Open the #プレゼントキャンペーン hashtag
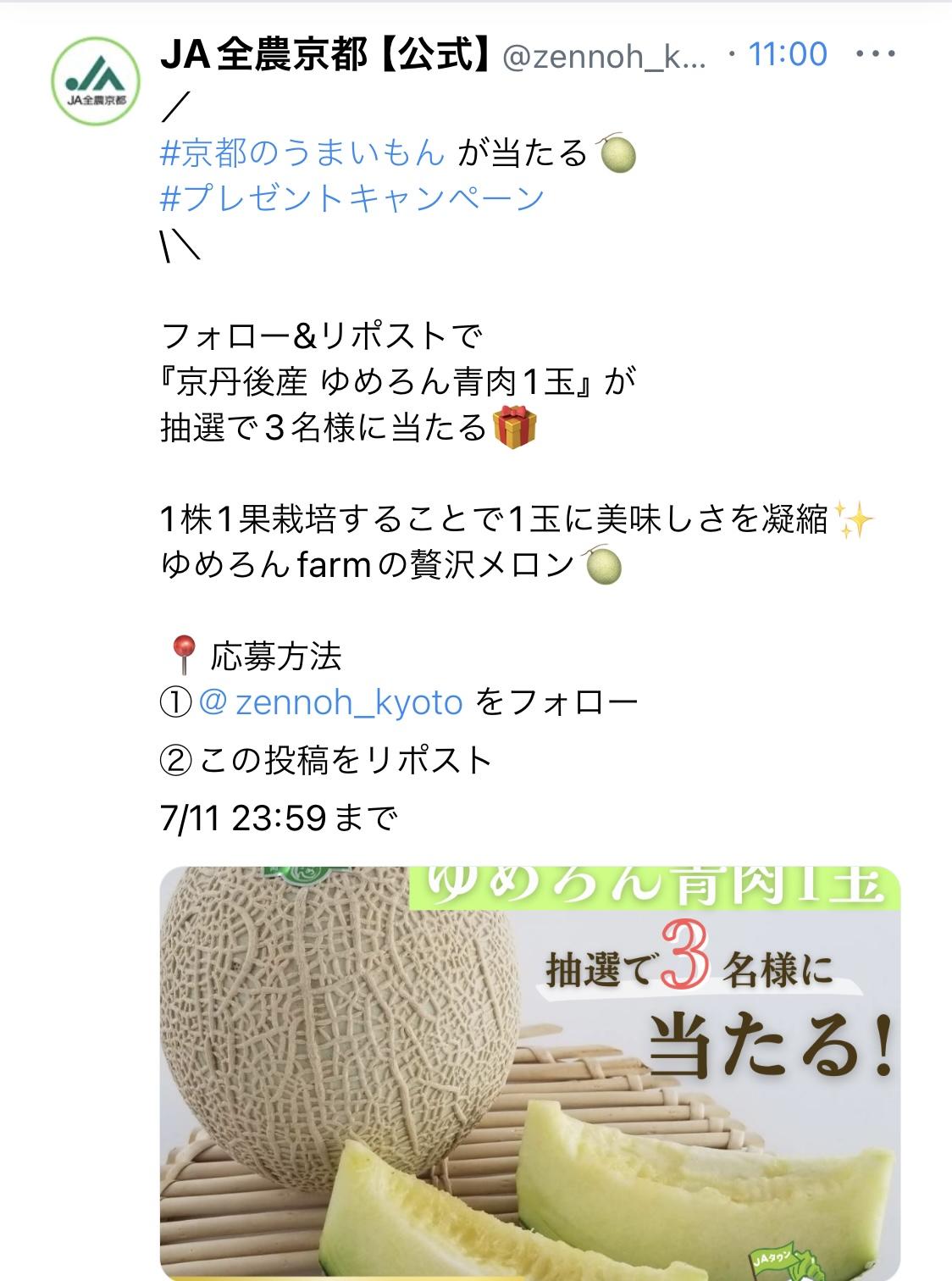This screenshot has height=1281, width=952. [352, 198]
